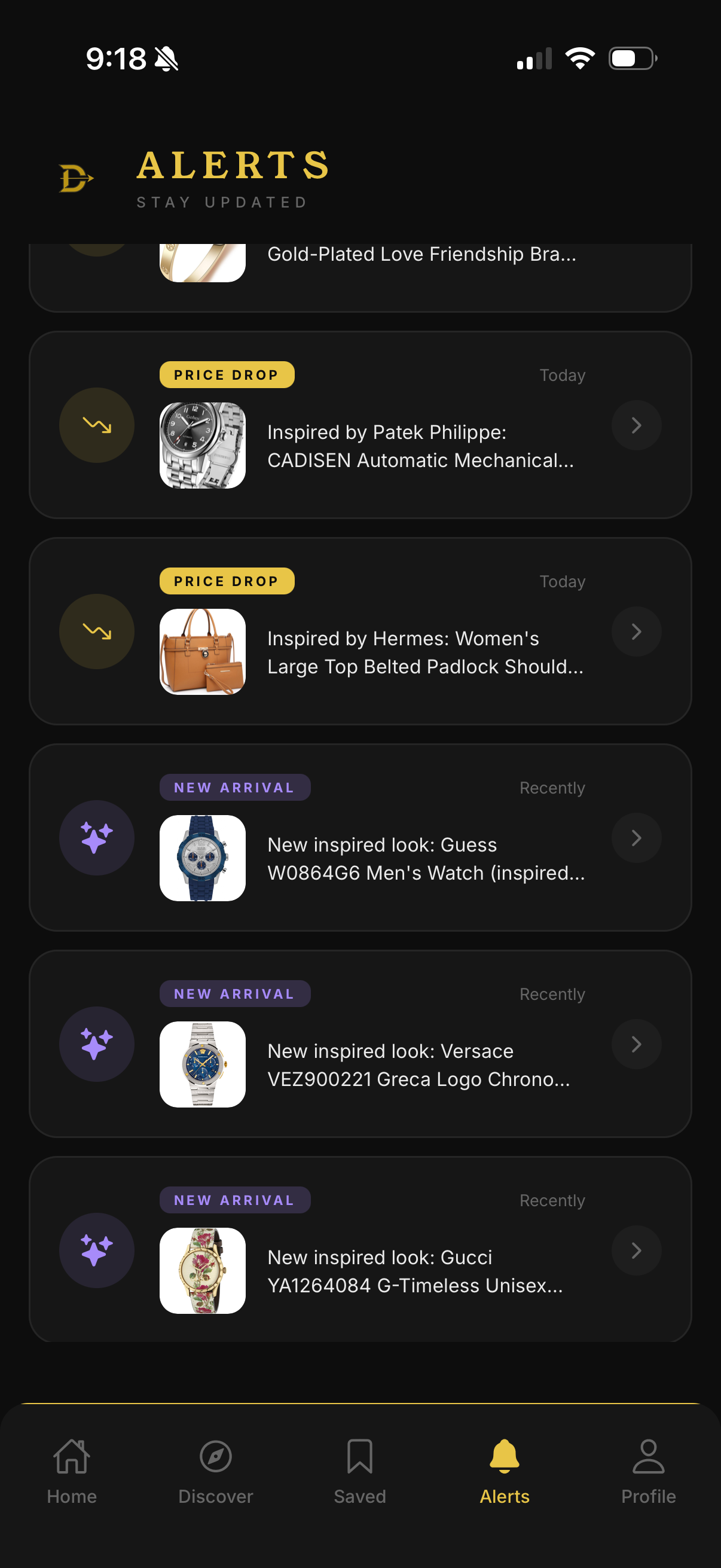Tap the PRICE DROP badge on Hermes alert

[227, 581]
